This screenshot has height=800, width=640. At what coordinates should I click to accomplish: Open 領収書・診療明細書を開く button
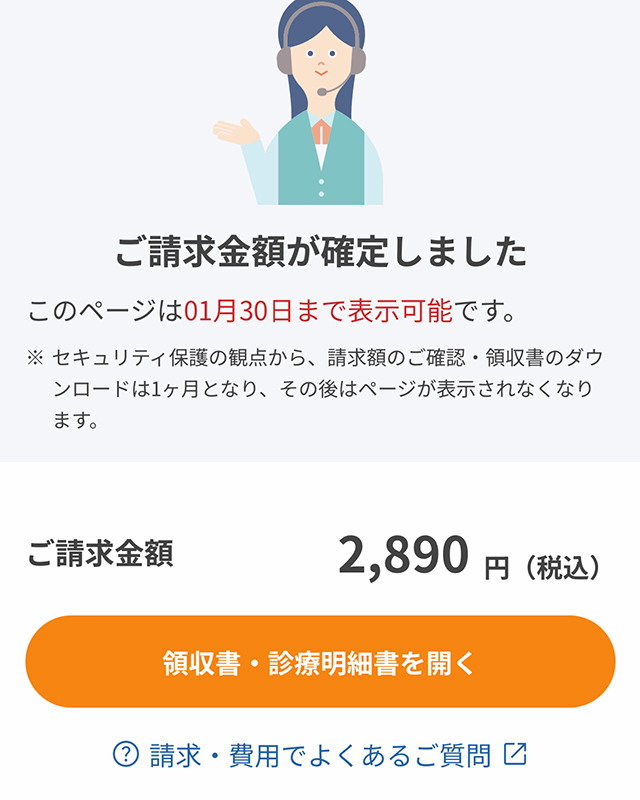[x=320, y=662]
